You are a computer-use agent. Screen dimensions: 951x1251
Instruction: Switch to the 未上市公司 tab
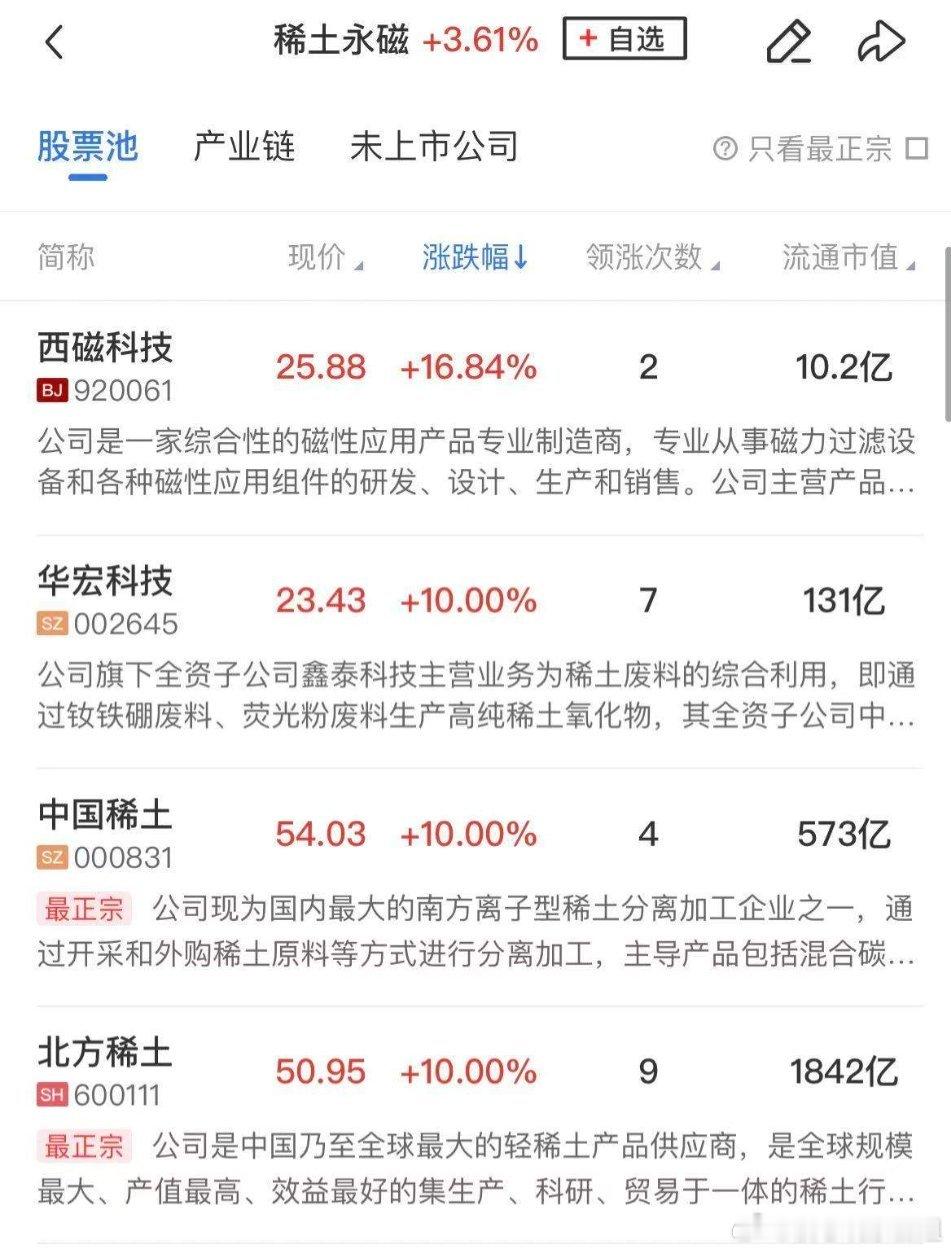[x=434, y=146]
